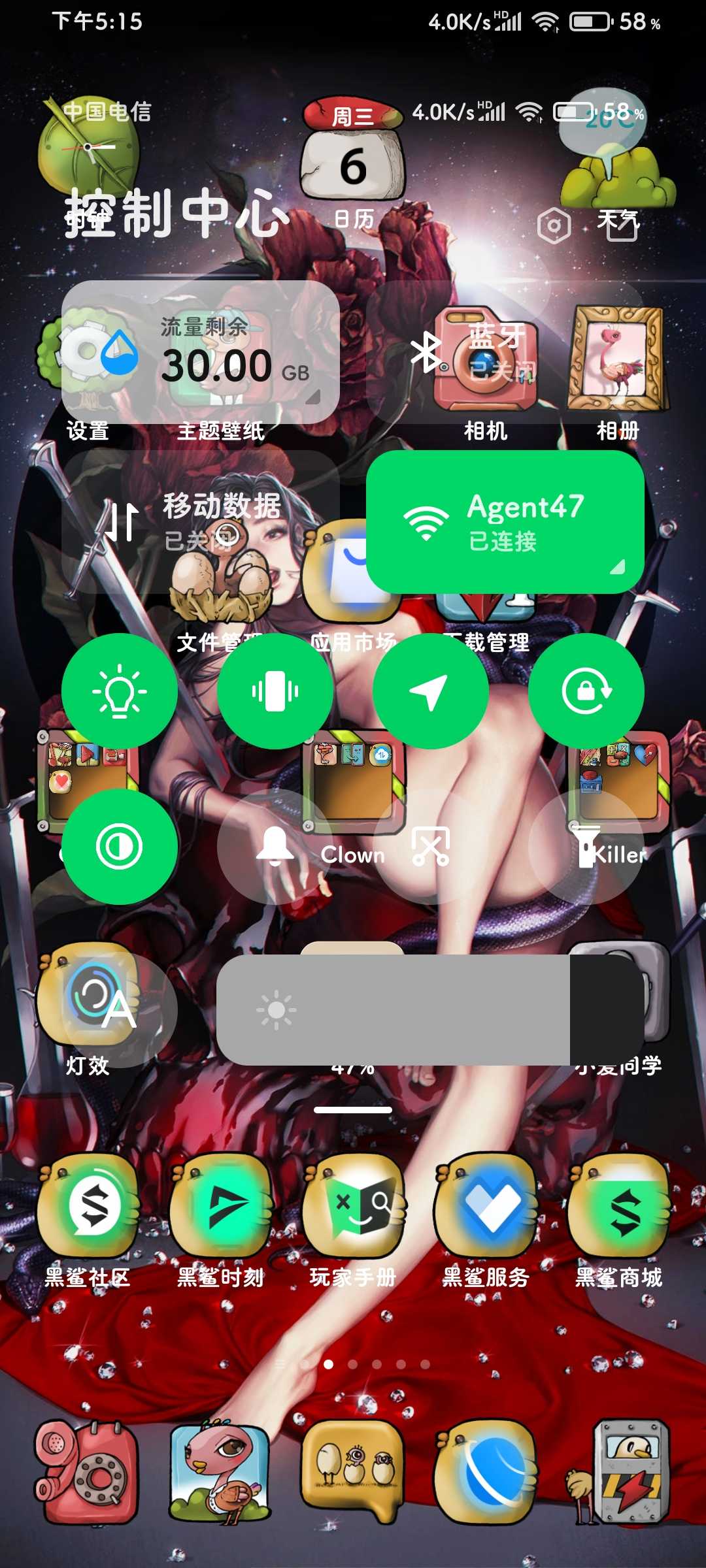Toggle the rotation lock quick setting
This screenshot has width=706, height=1568.
coord(586,691)
